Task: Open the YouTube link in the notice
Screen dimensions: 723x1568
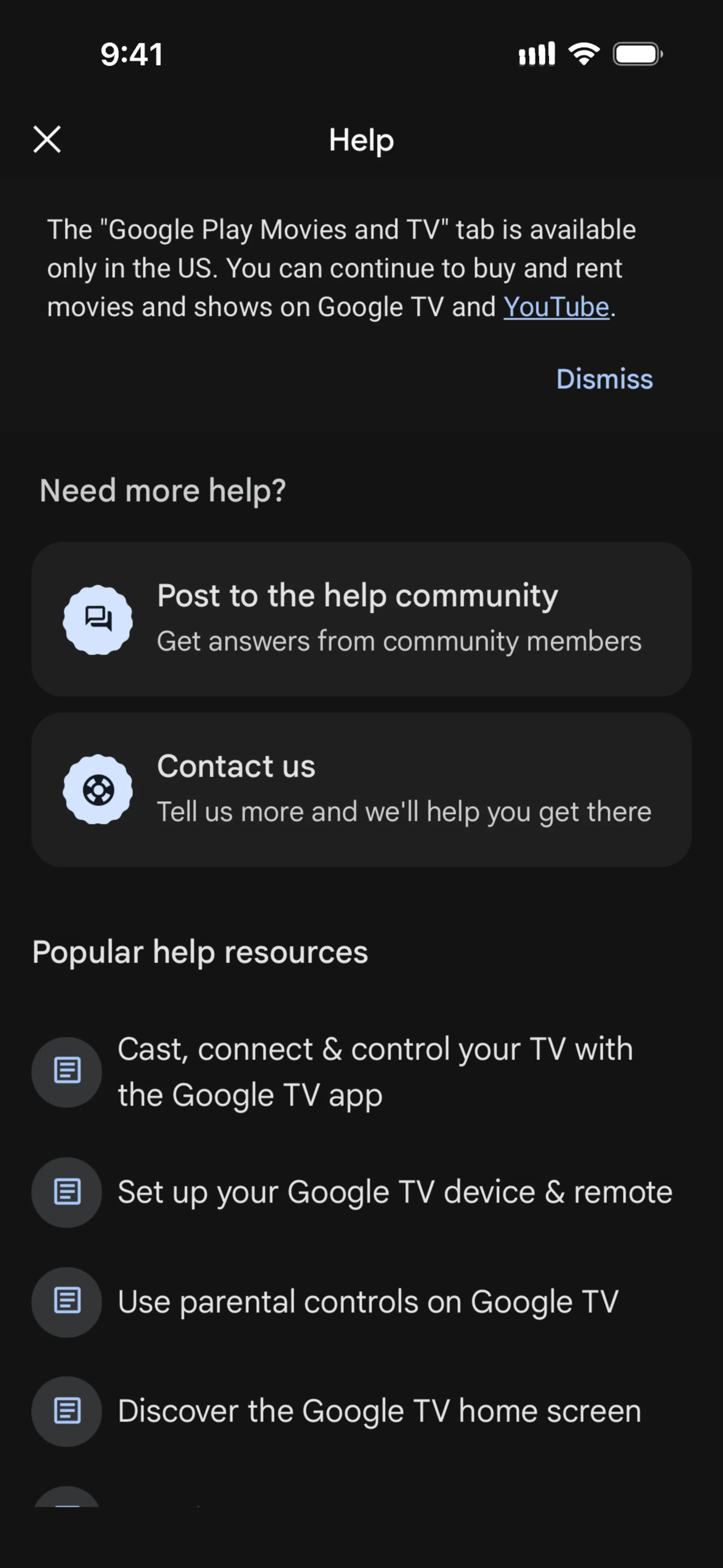Action: pos(556,307)
